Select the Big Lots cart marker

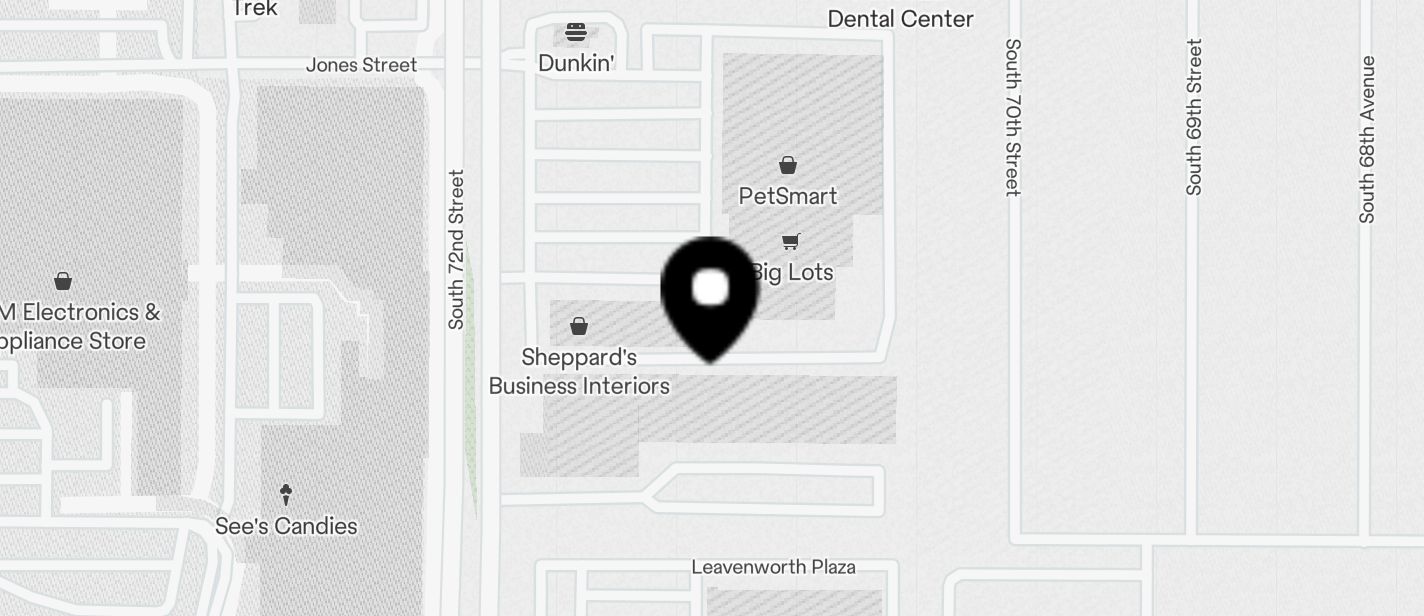[791, 241]
